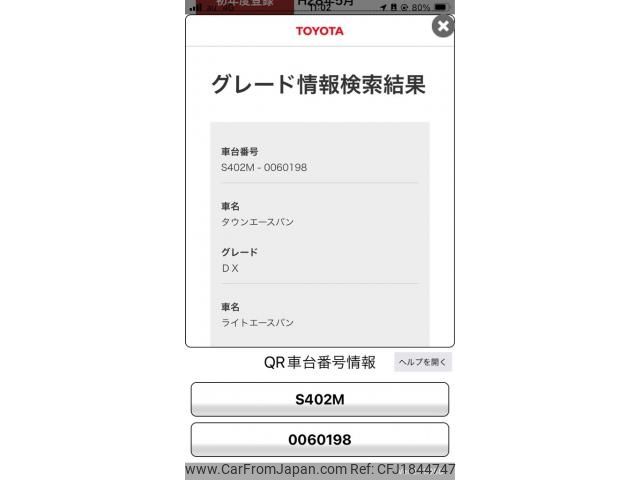The height and width of the screenshot is (480, 640).
Task: Close the grade information popup
Action: click(x=442, y=26)
